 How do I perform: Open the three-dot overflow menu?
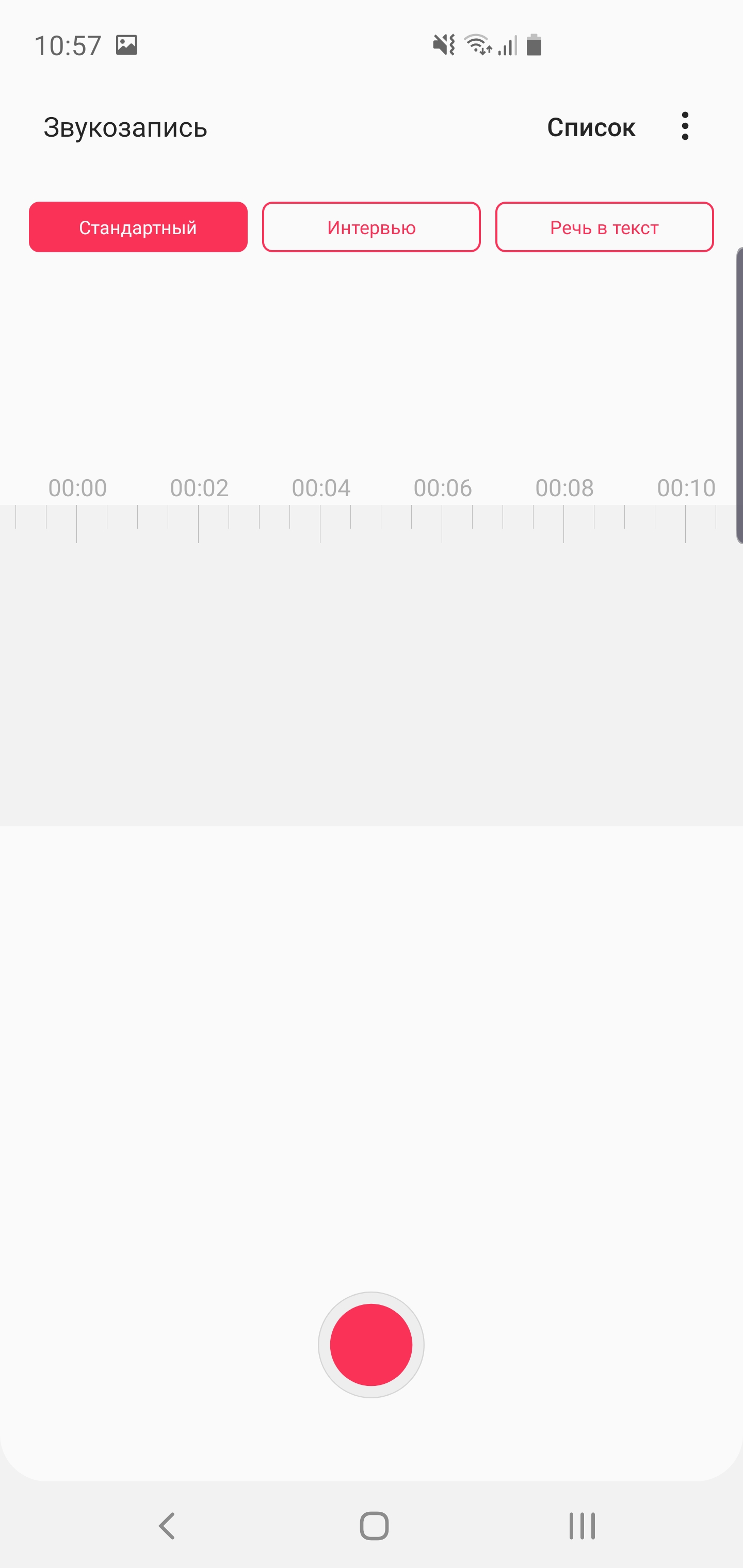coord(685,126)
